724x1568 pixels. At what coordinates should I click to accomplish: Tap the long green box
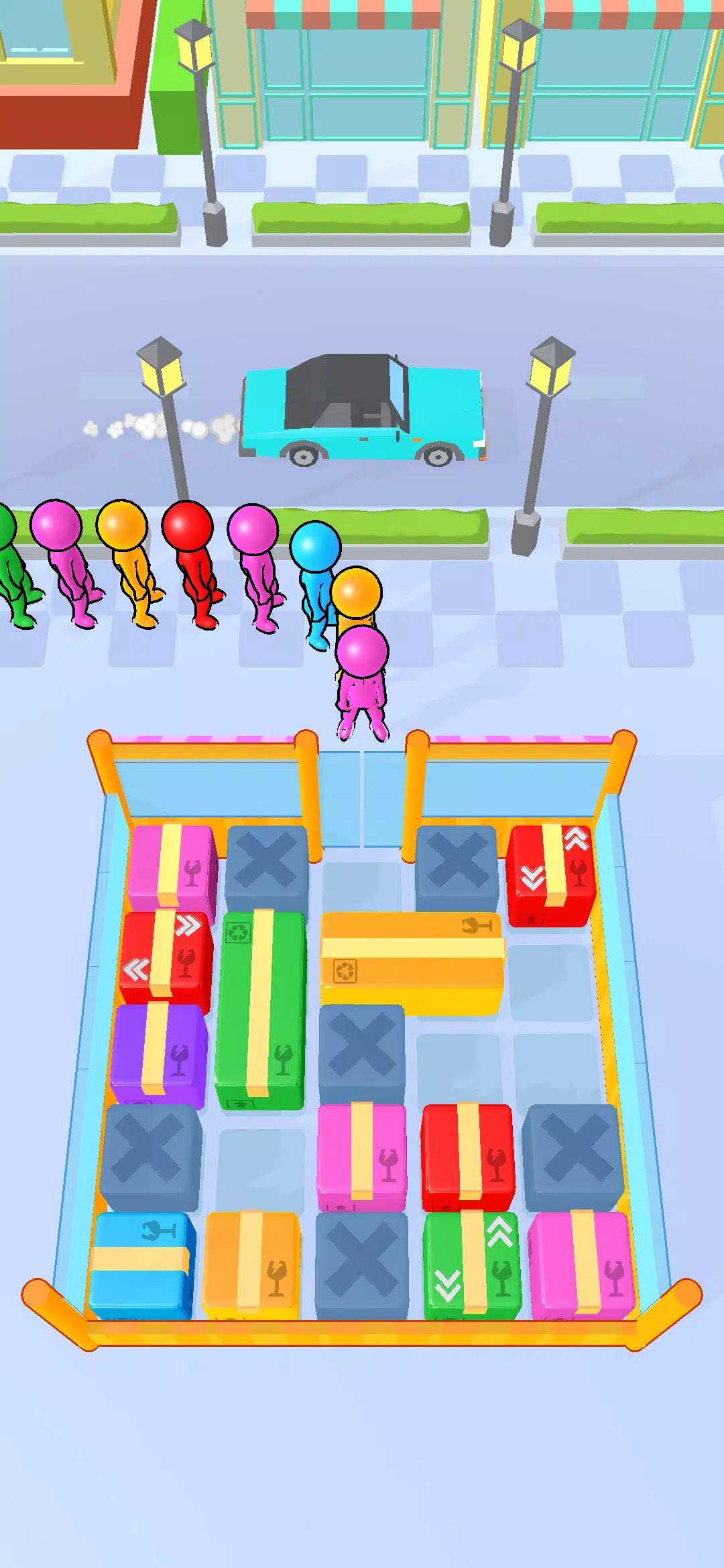click(261, 1007)
